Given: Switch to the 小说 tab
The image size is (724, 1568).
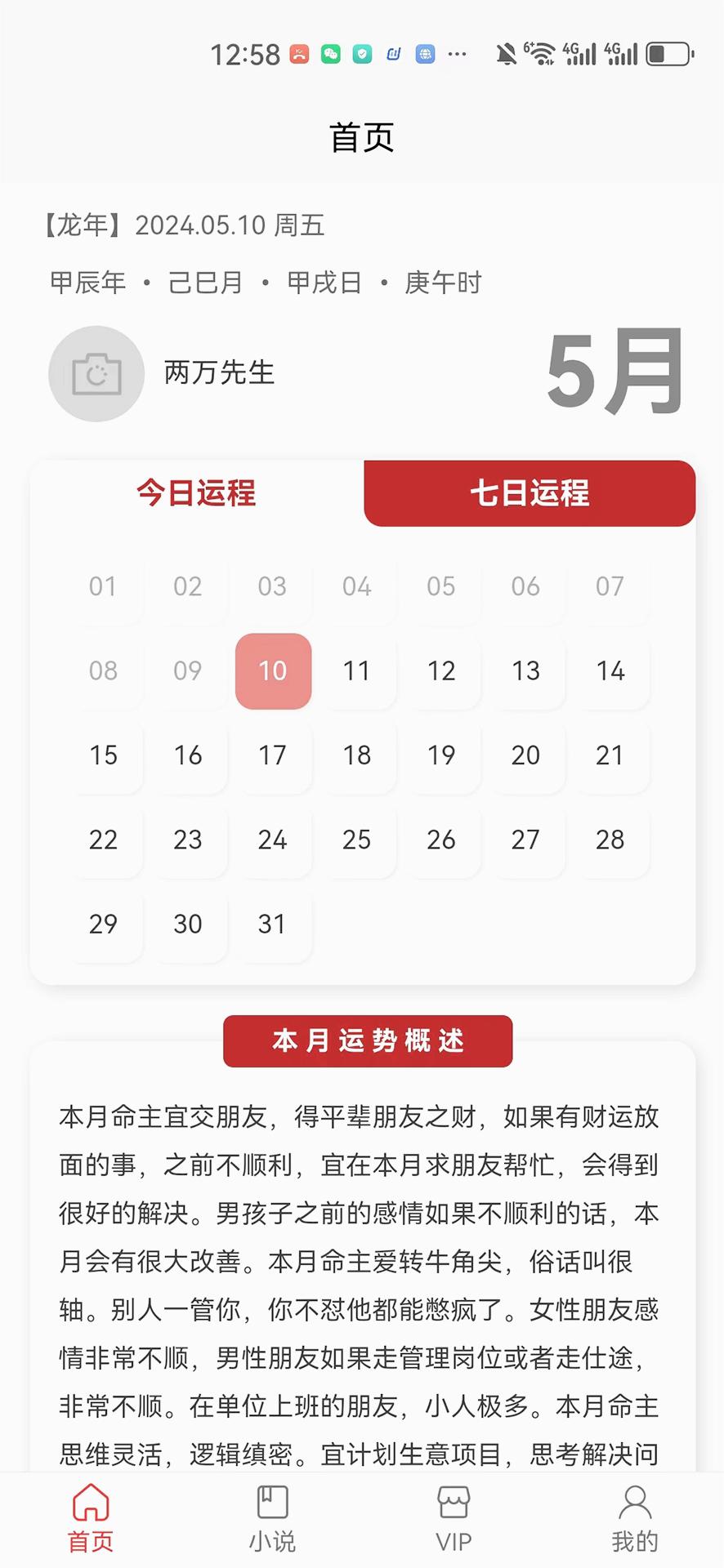Looking at the screenshot, I should (x=272, y=1519).
